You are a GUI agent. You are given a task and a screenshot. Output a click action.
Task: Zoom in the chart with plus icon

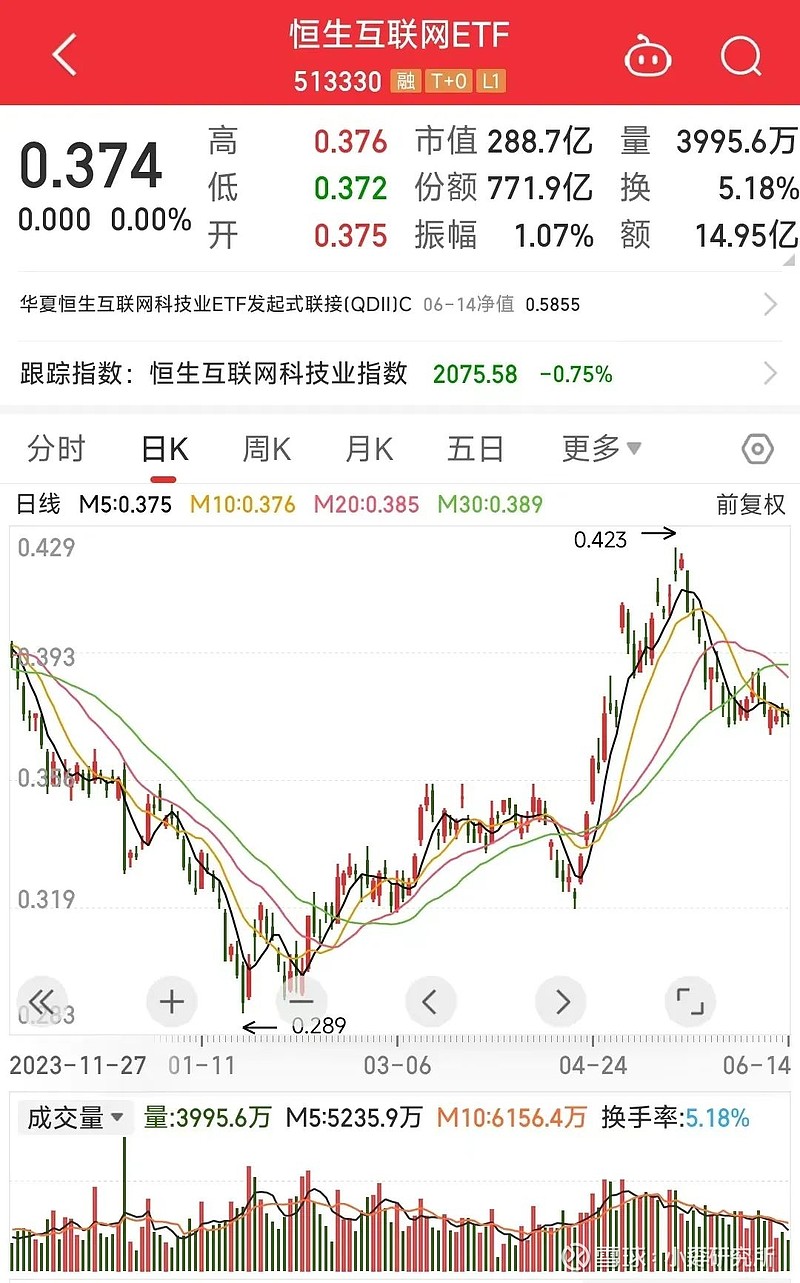pos(171,1001)
